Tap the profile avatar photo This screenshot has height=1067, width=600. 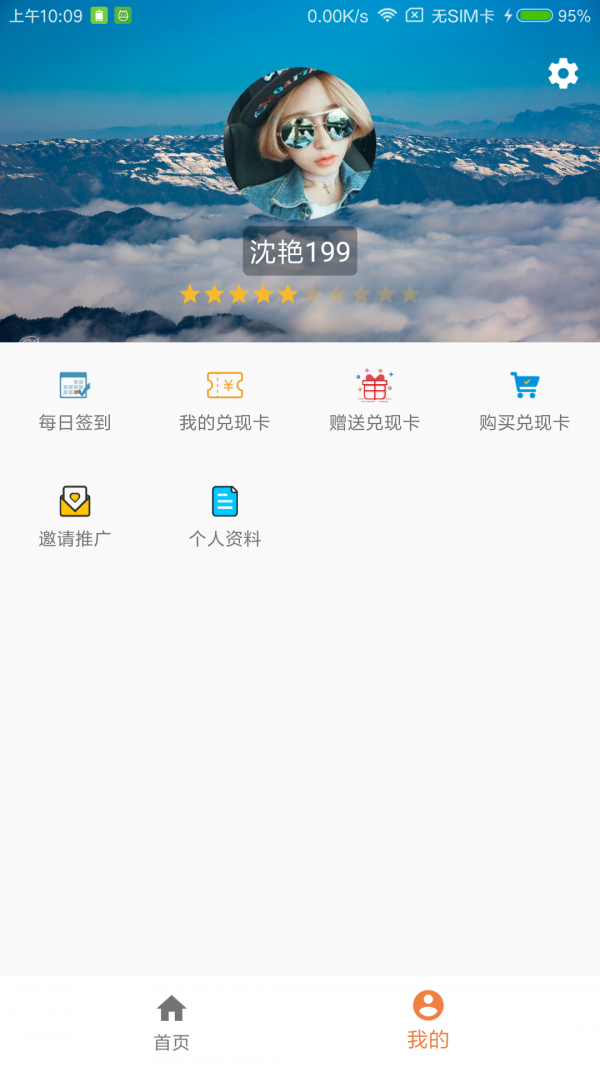(x=300, y=144)
